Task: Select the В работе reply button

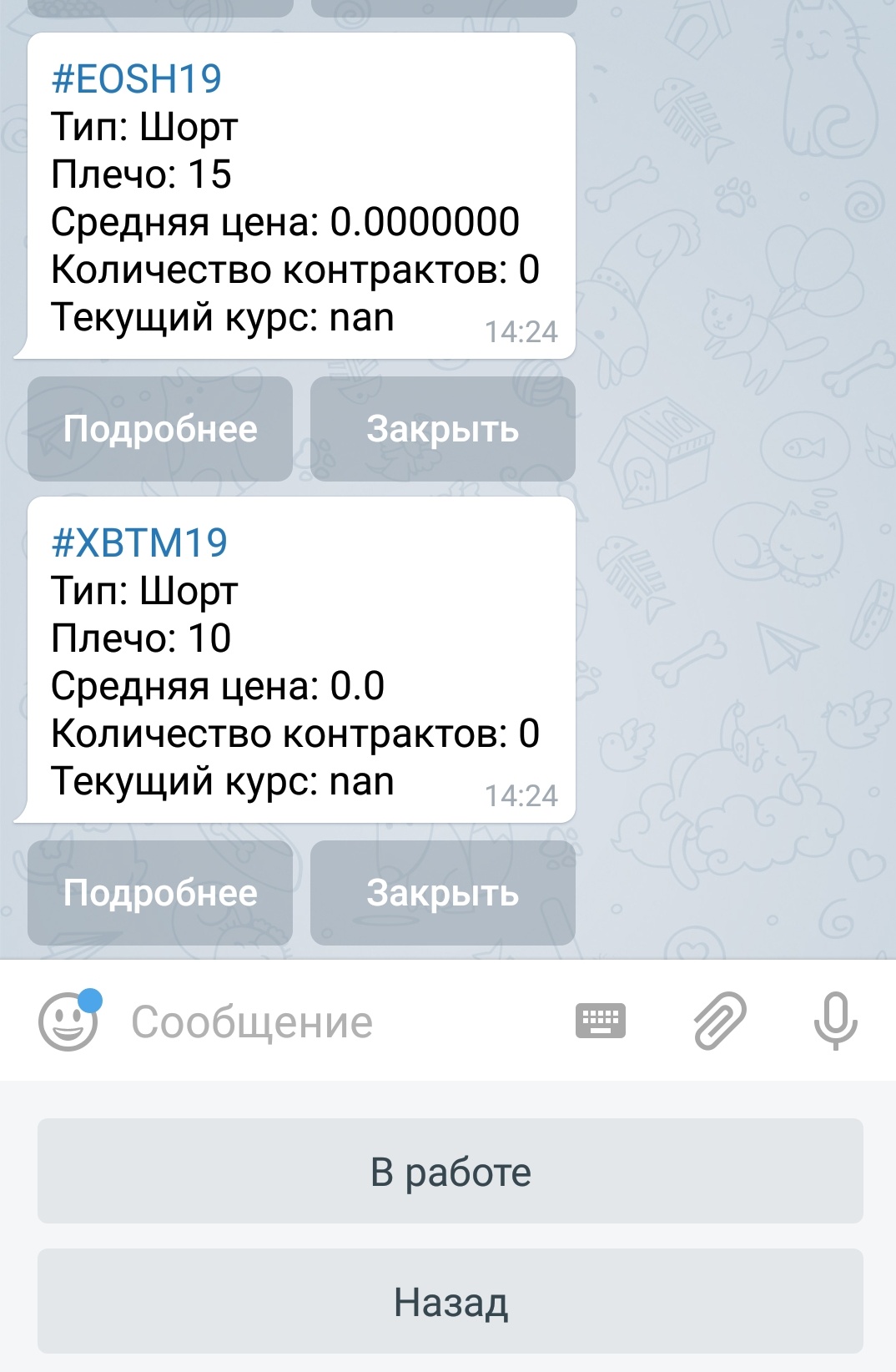Action: pyautogui.click(x=451, y=1172)
